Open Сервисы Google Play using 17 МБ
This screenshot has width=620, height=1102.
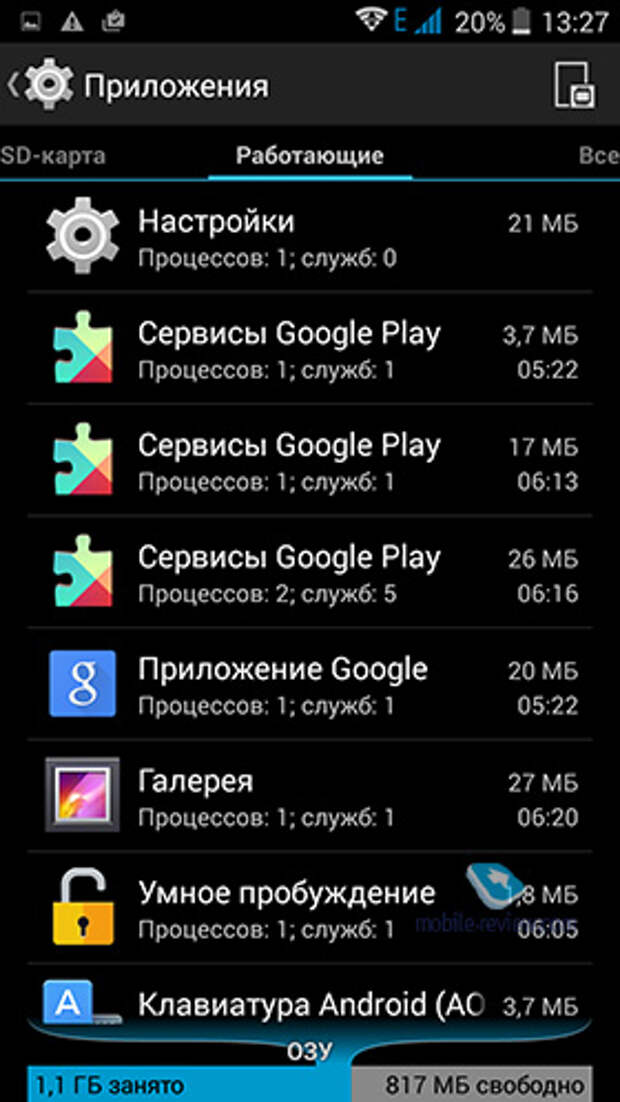click(310, 460)
